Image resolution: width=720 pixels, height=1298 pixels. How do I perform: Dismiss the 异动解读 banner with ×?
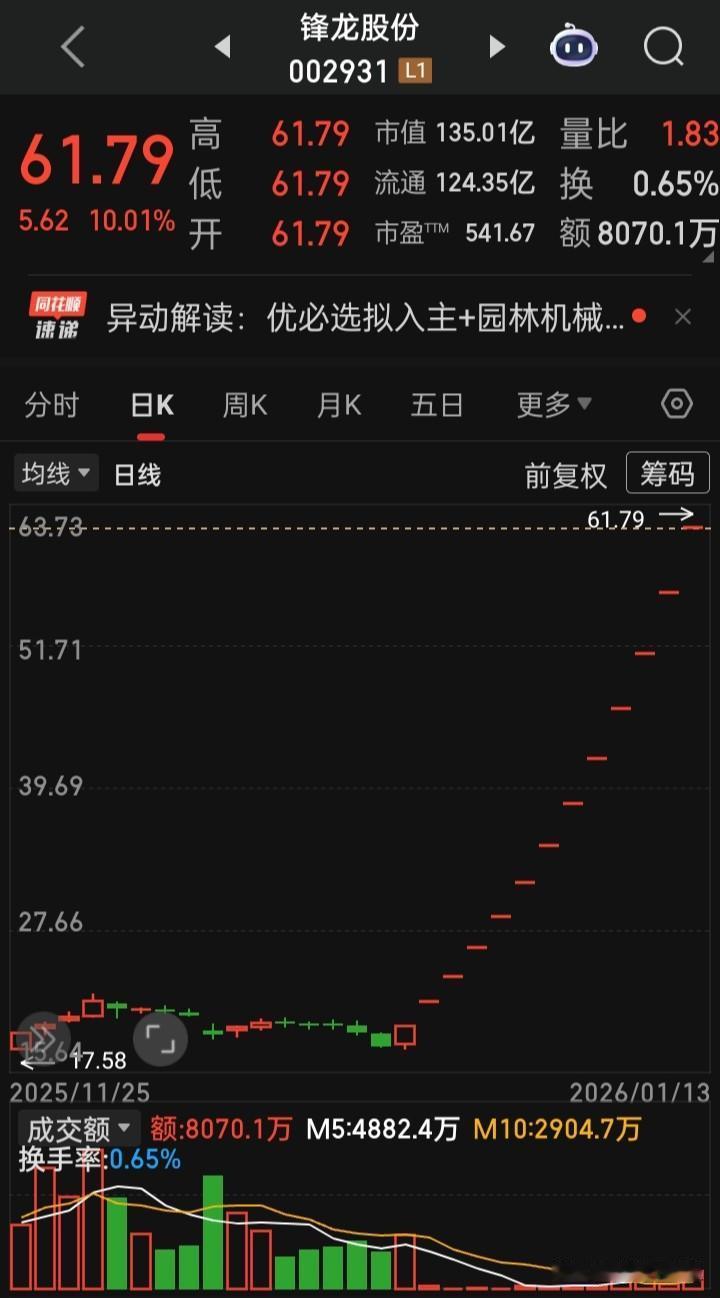click(683, 316)
